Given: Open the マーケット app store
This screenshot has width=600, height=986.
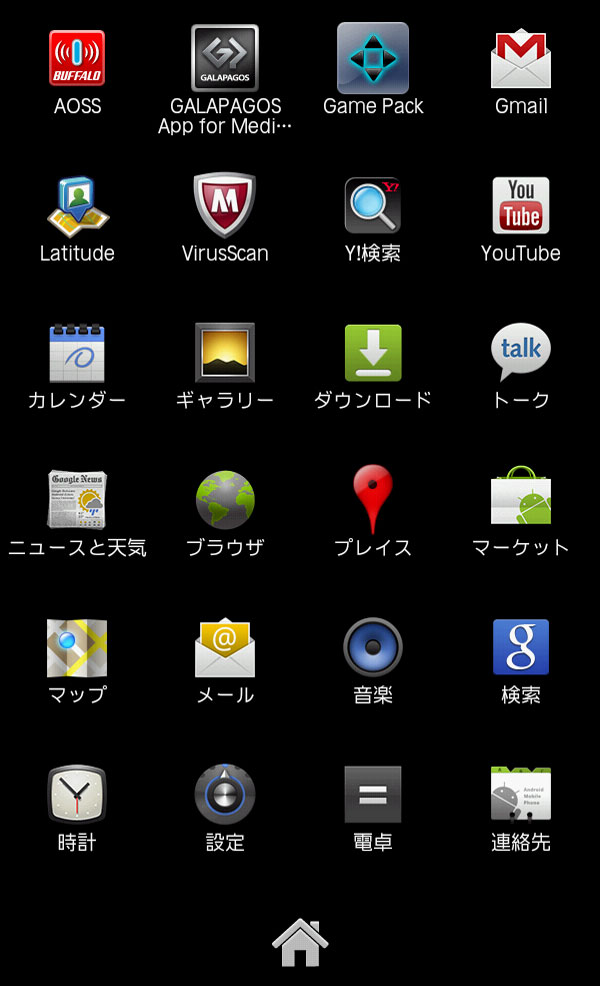Looking at the screenshot, I should click(521, 500).
